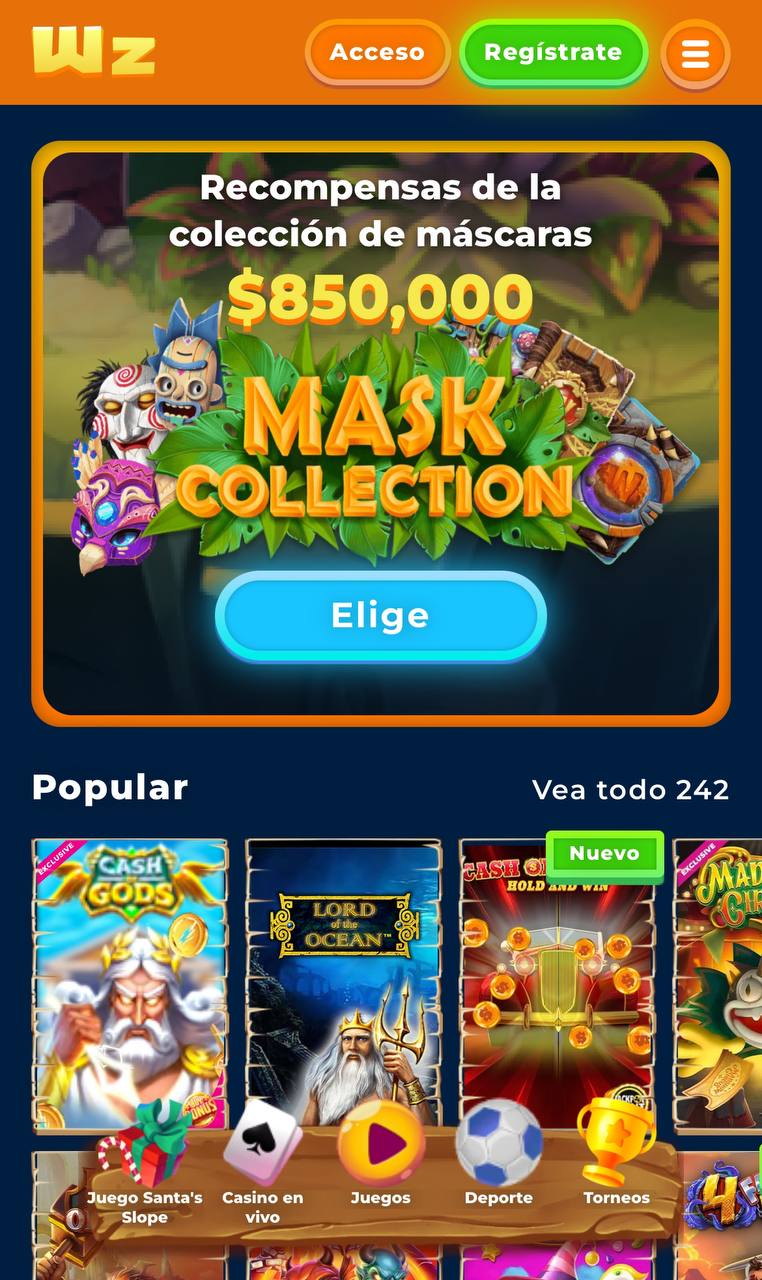Switch to Casino en vivo
The image size is (762, 1280).
263,1170
